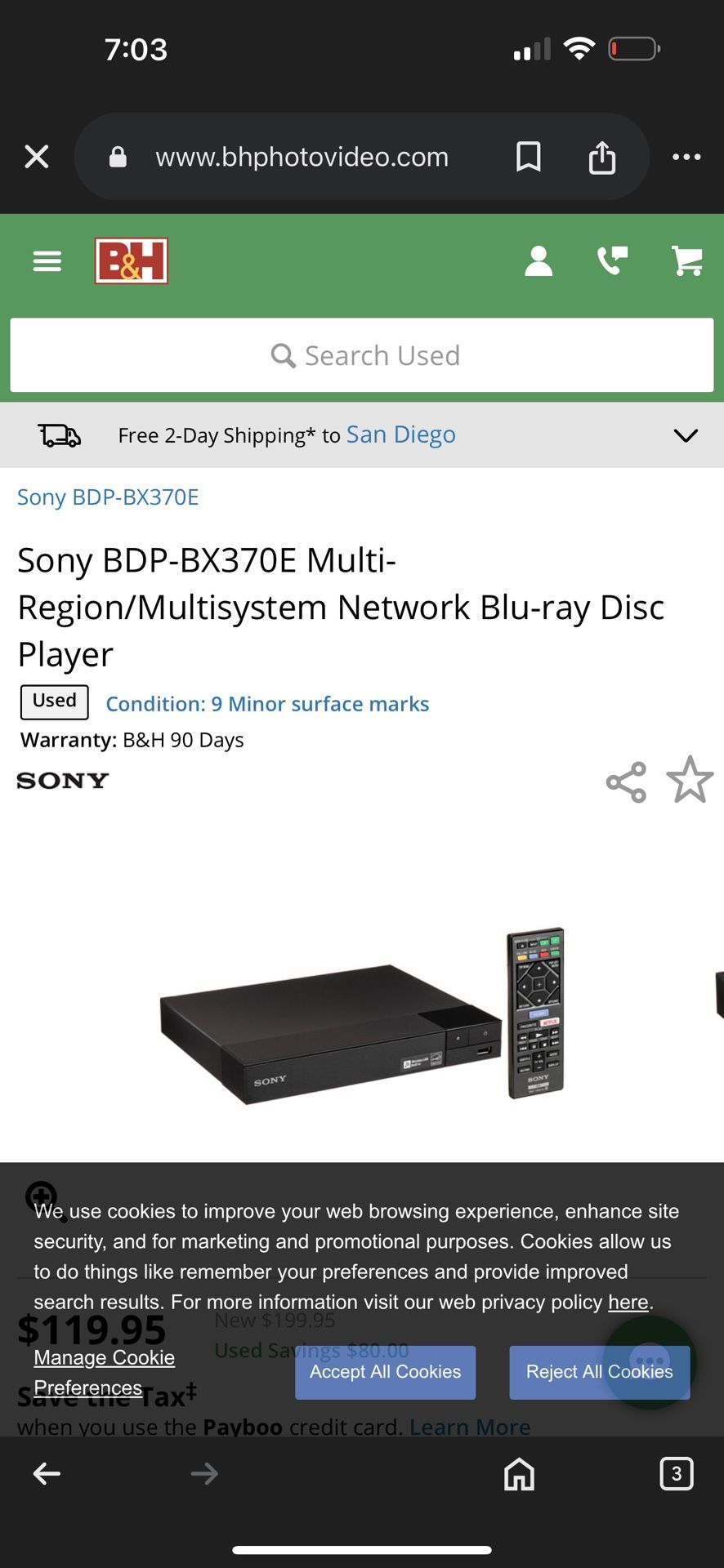
Task: Close the in-app browser
Action: [37, 157]
